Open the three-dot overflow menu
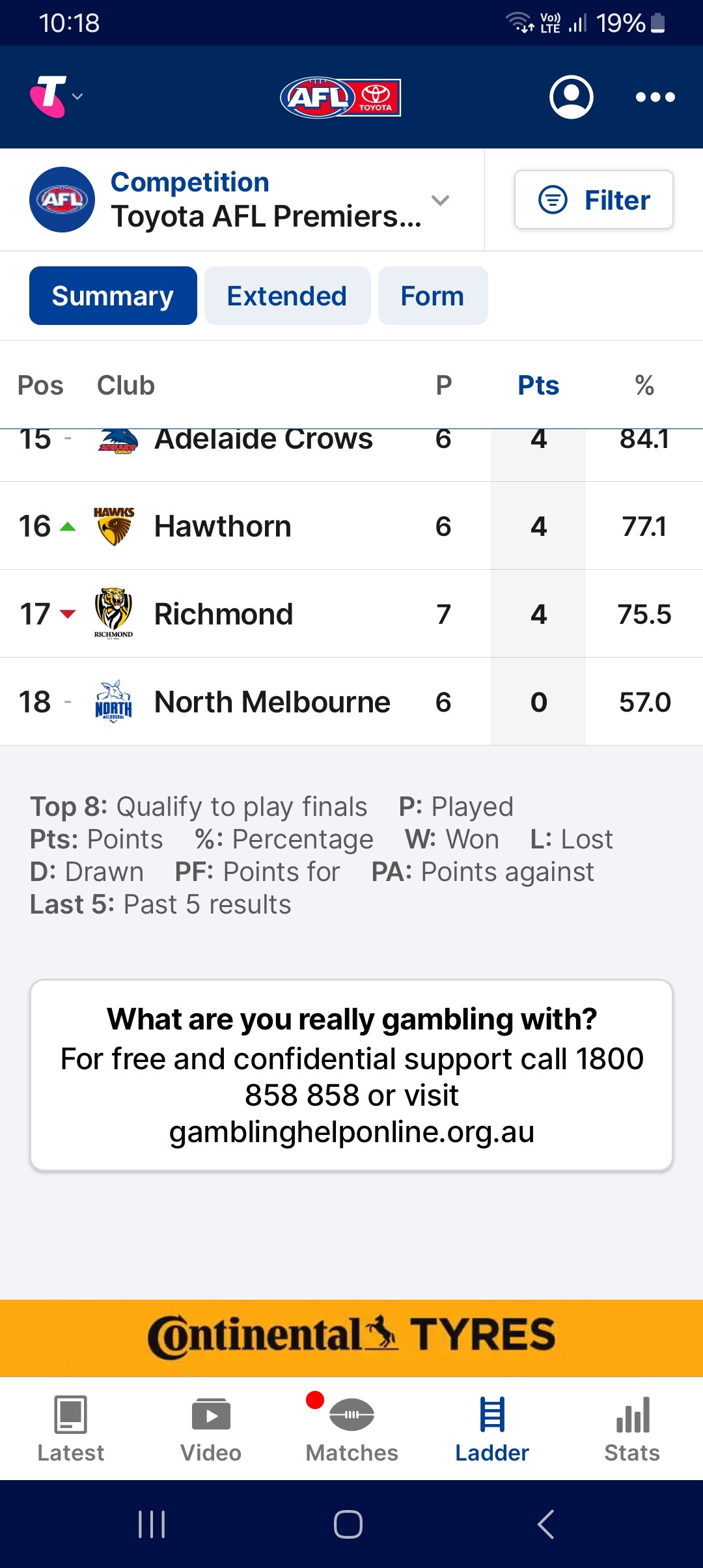The width and height of the screenshot is (703, 1568). tap(655, 97)
